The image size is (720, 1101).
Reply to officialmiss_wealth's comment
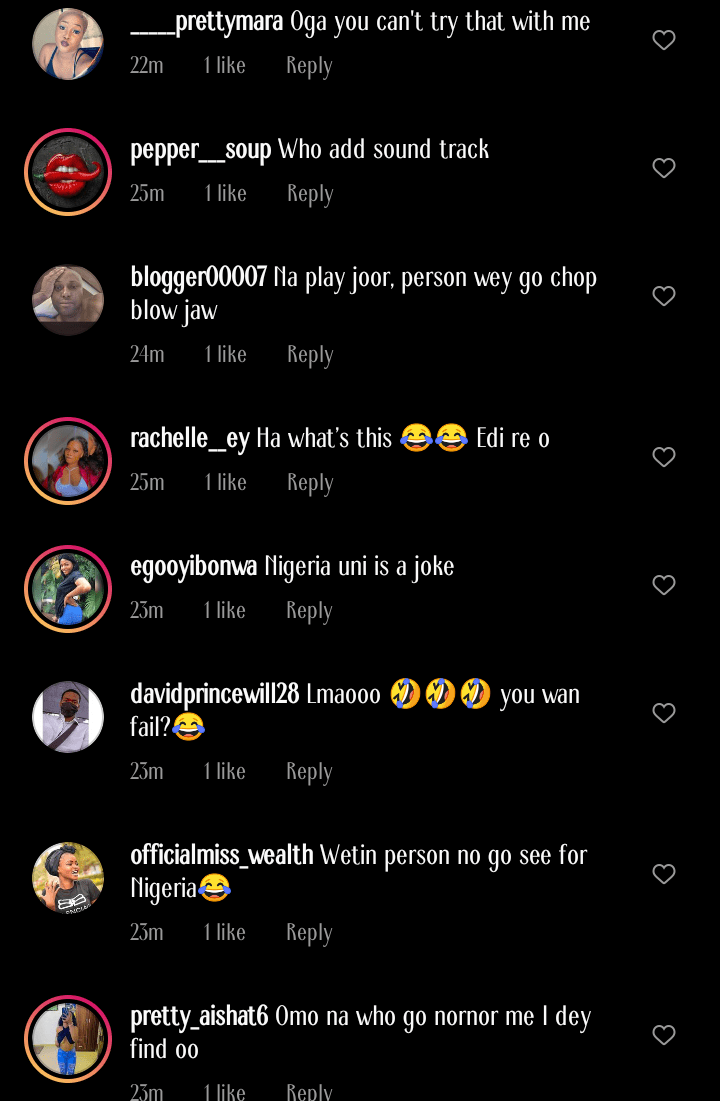[309, 933]
